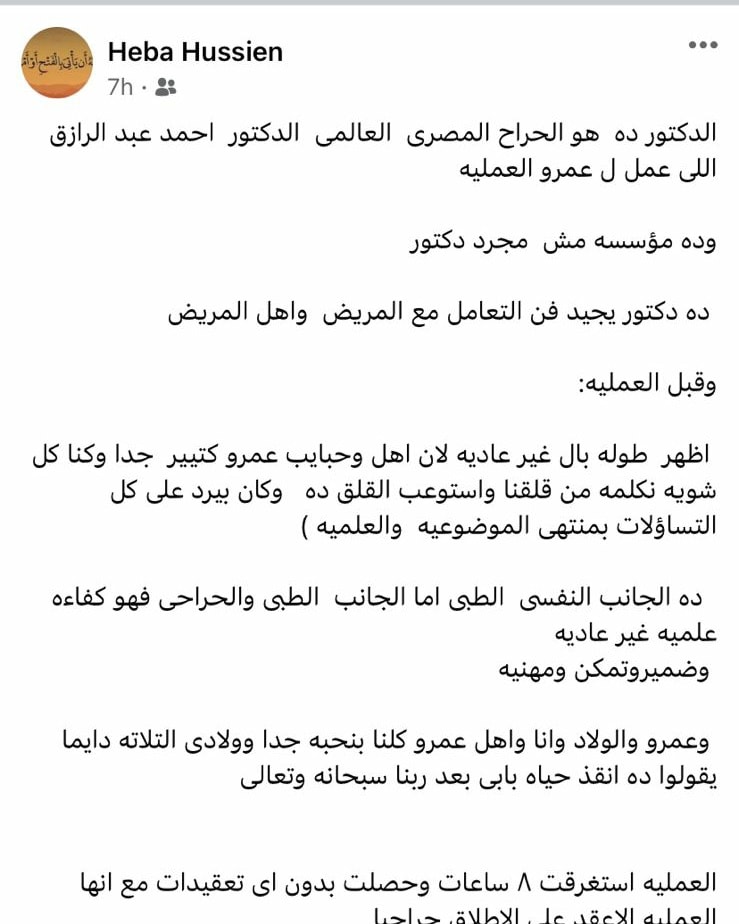The width and height of the screenshot is (739, 924).
Task: Open the three-dot menu to hide this post
Action: pos(705,45)
